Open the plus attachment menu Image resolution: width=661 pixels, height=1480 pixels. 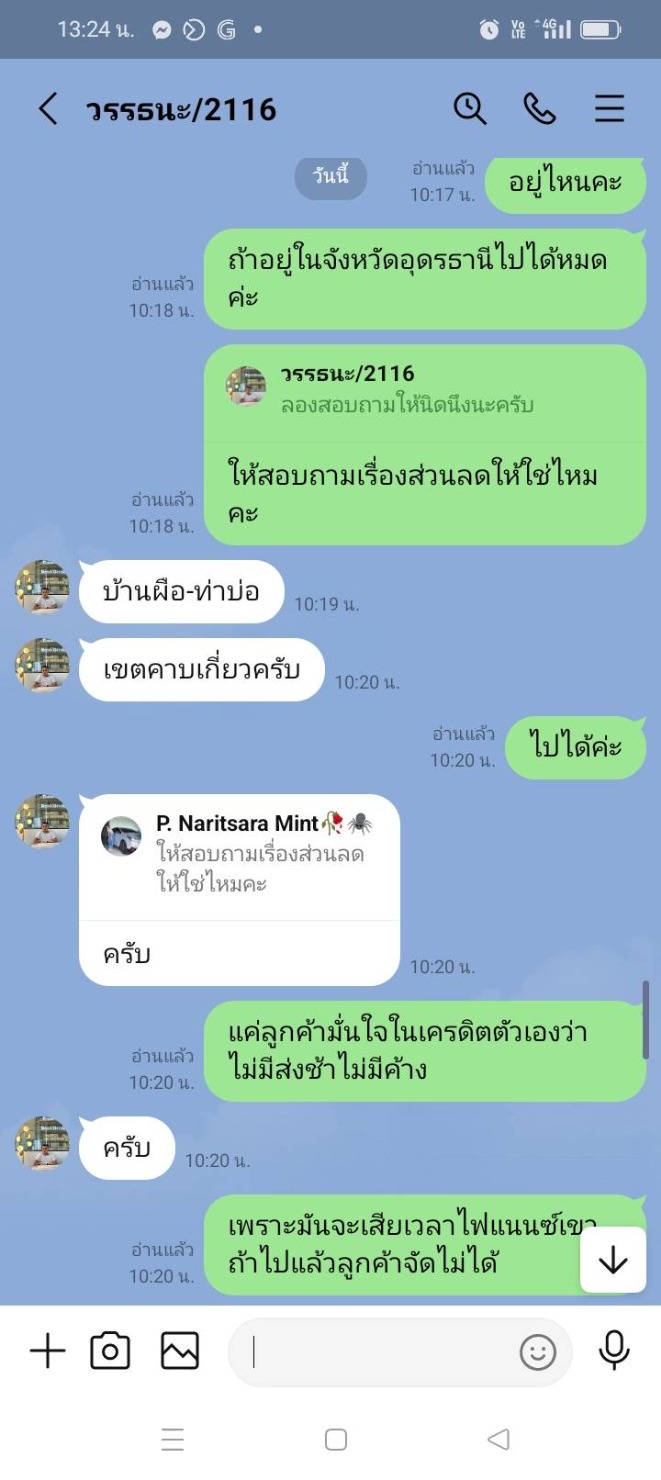tap(46, 1352)
